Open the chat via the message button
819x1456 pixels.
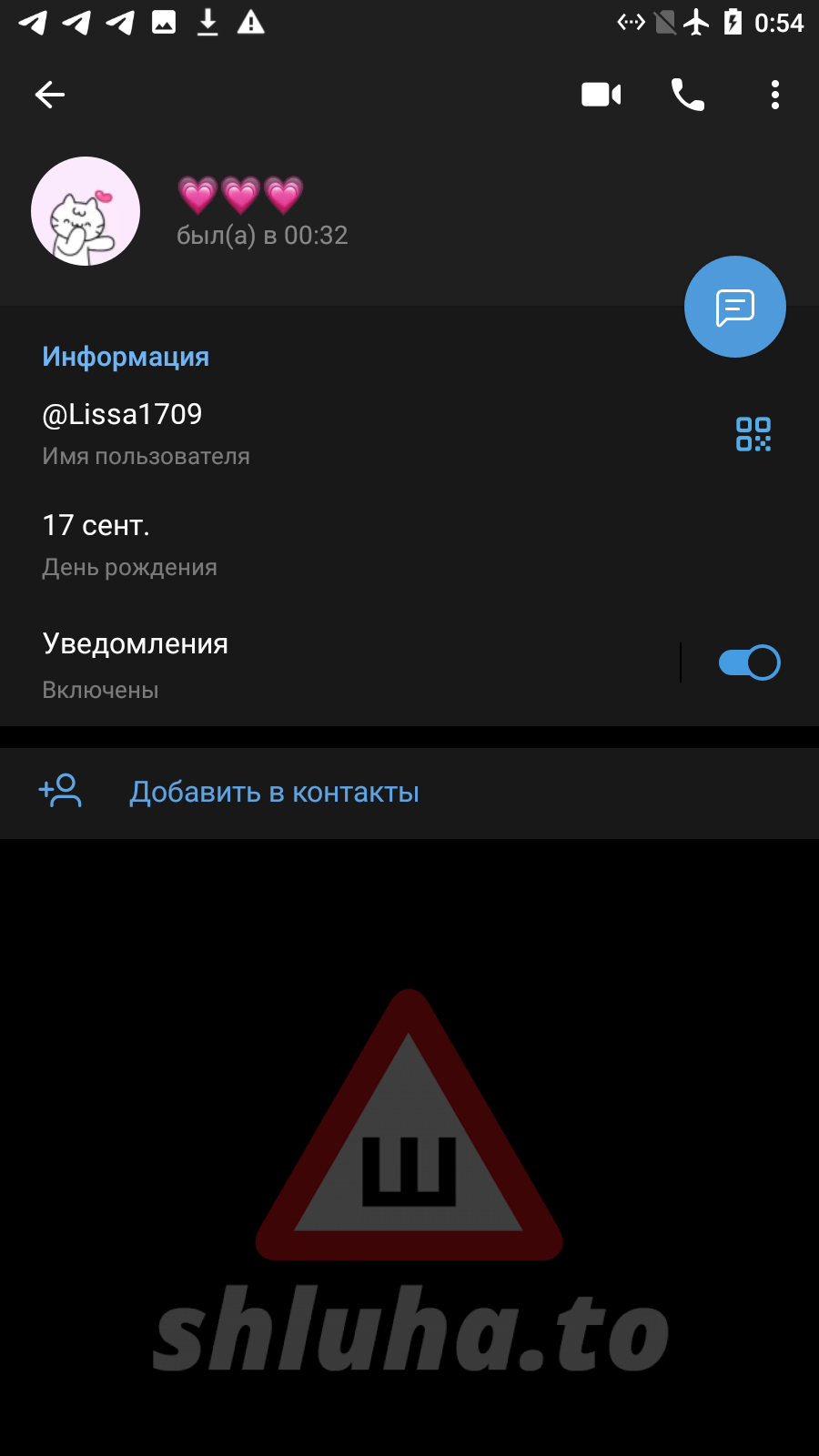pyautogui.click(x=734, y=307)
